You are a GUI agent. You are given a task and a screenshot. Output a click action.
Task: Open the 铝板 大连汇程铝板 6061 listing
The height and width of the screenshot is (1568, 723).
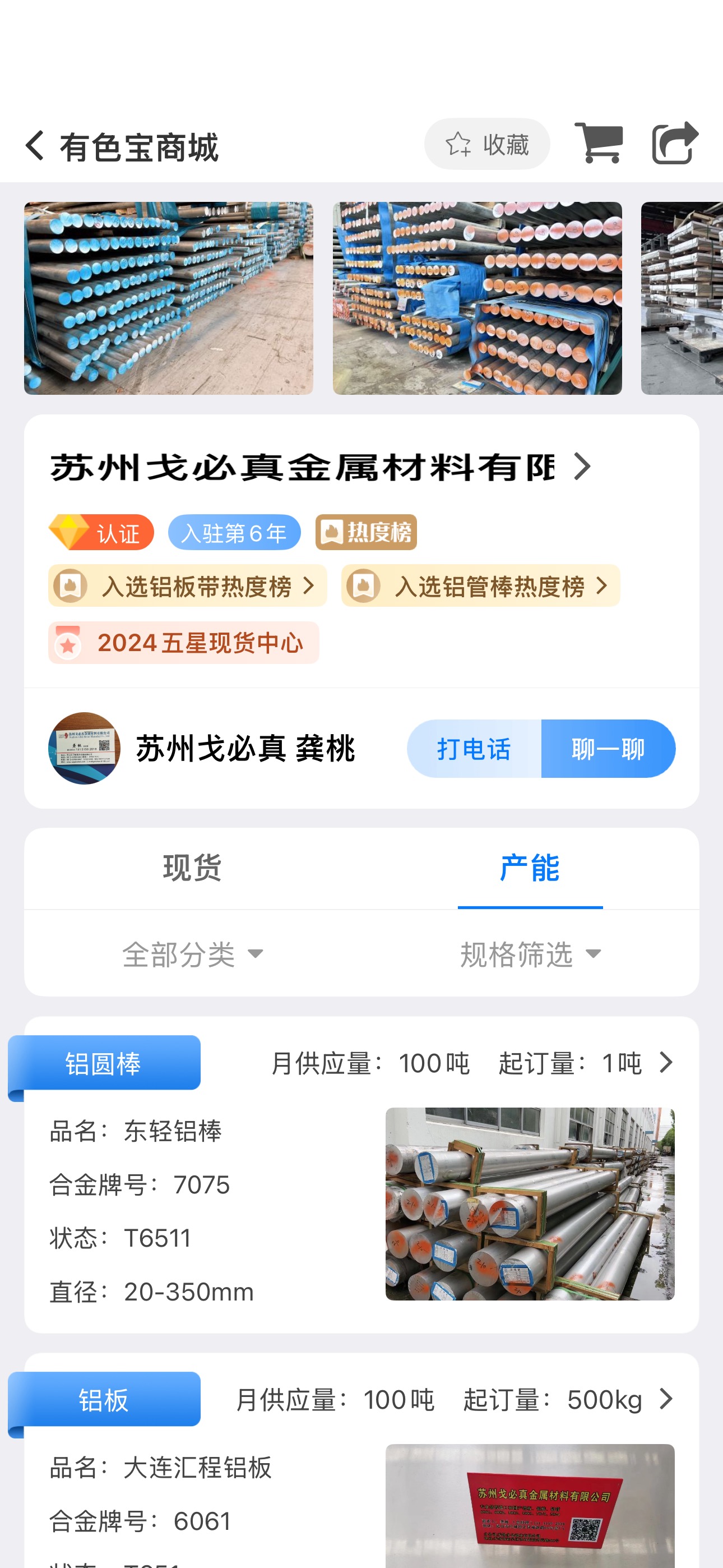pyautogui.click(x=361, y=1461)
